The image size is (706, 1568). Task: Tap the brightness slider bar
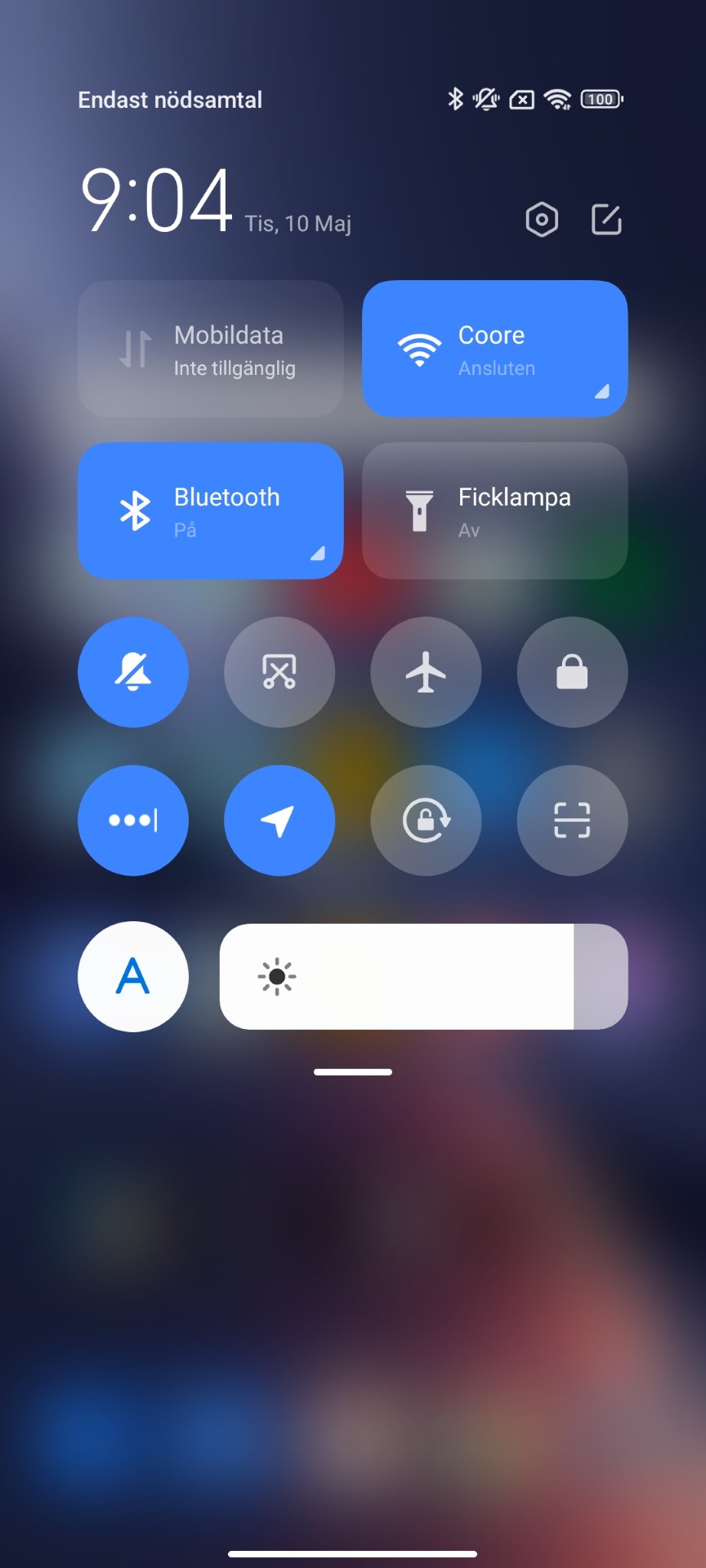point(423,977)
